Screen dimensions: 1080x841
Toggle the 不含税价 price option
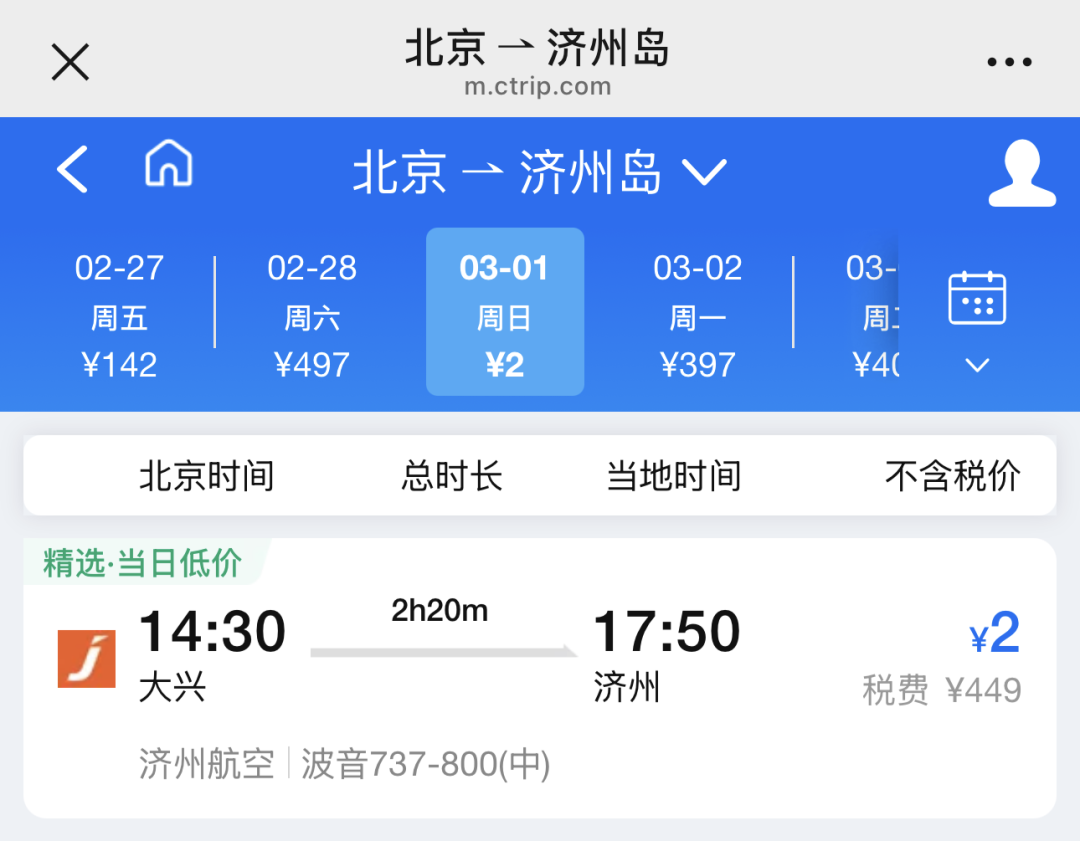click(952, 476)
